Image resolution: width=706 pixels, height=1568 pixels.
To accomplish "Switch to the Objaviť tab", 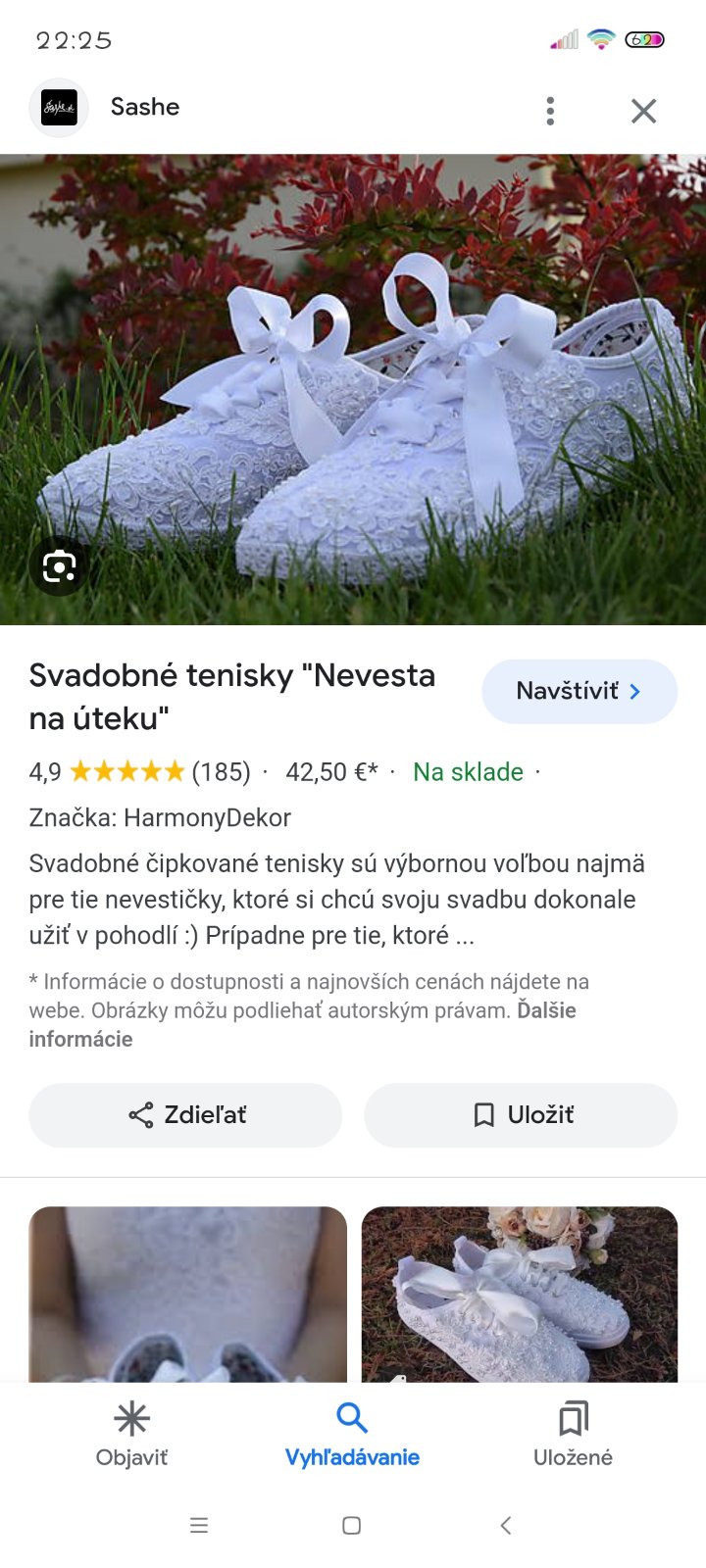I will click(131, 1434).
